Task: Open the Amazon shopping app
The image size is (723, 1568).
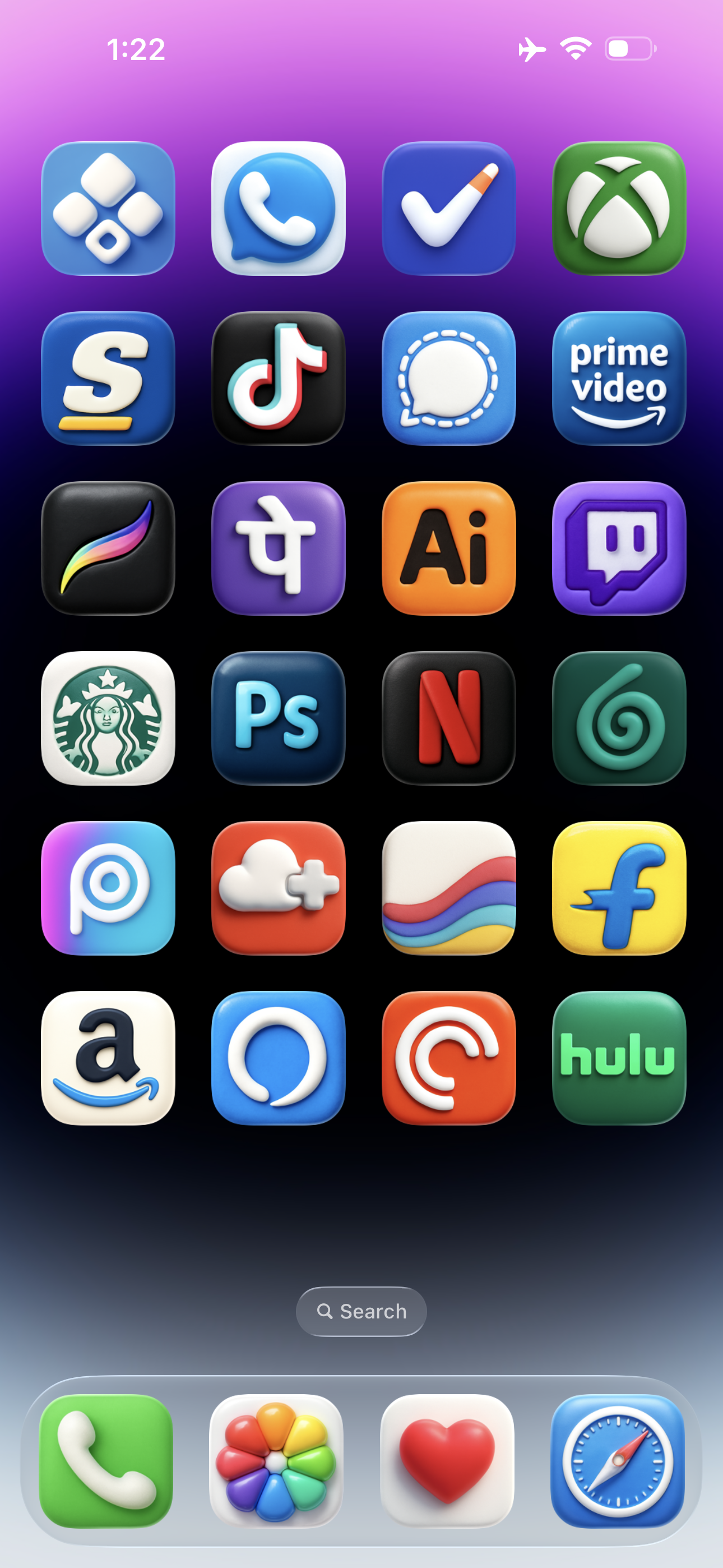Action: point(108,1058)
